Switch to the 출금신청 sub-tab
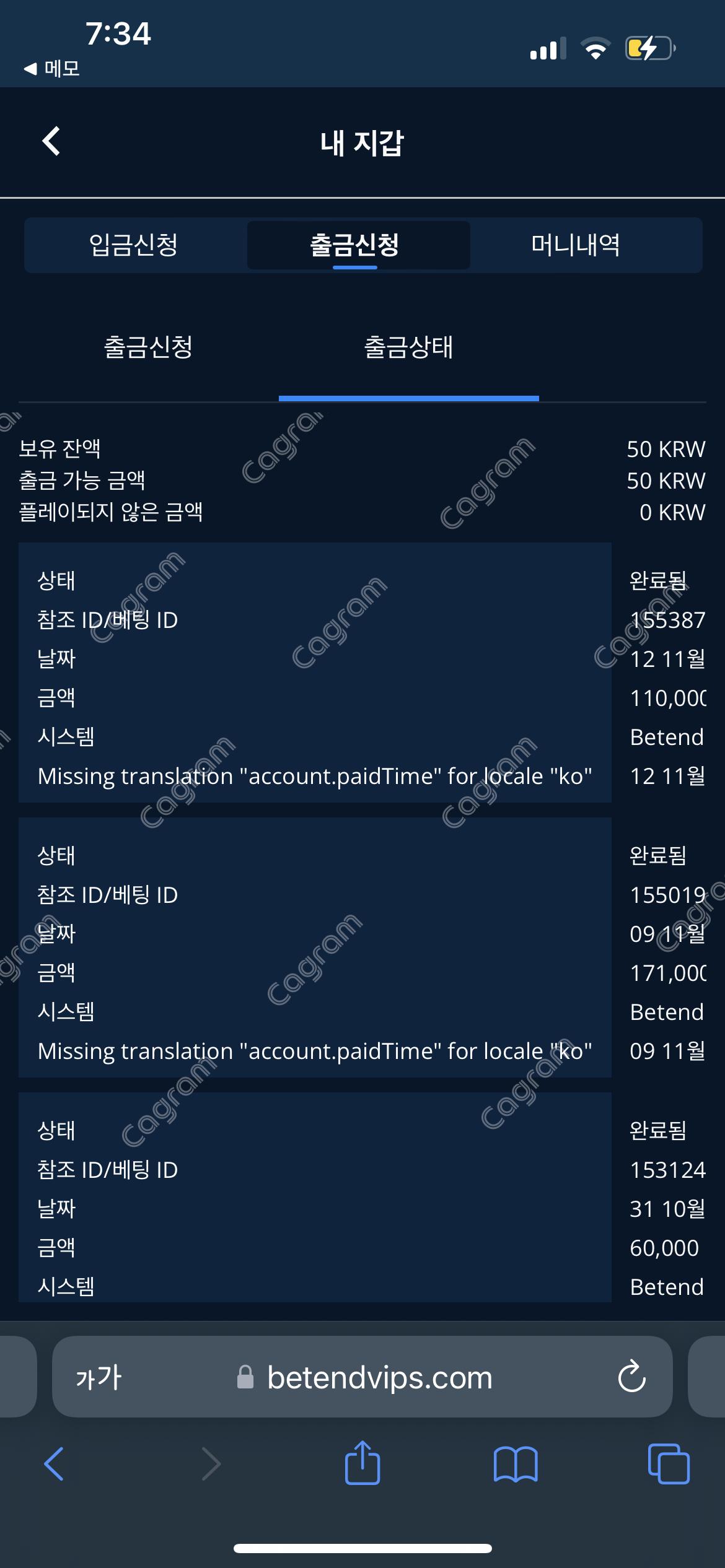This screenshot has width=725, height=1568. [148, 347]
